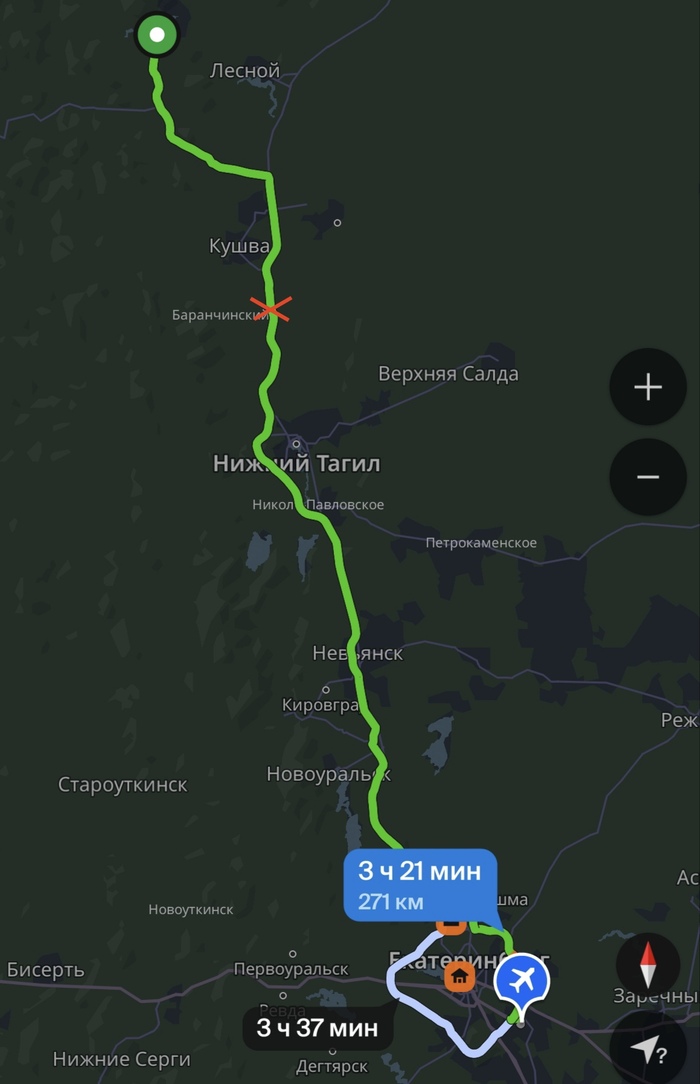Select the 3 ч 21 мин route

(419, 884)
